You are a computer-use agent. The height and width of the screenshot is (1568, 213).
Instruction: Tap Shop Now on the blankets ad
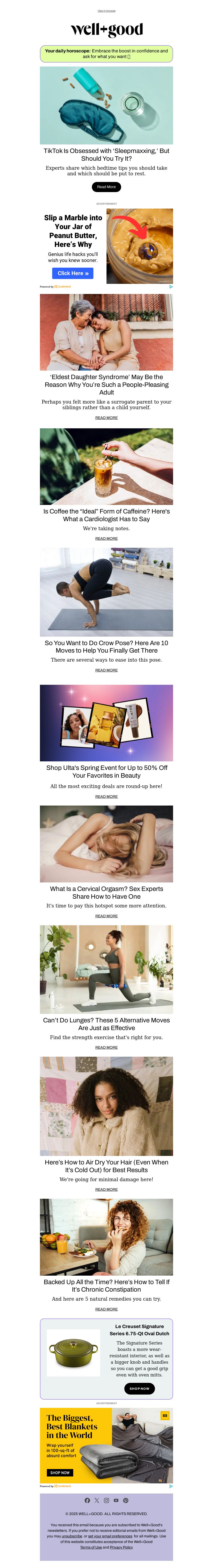(60, 1472)
